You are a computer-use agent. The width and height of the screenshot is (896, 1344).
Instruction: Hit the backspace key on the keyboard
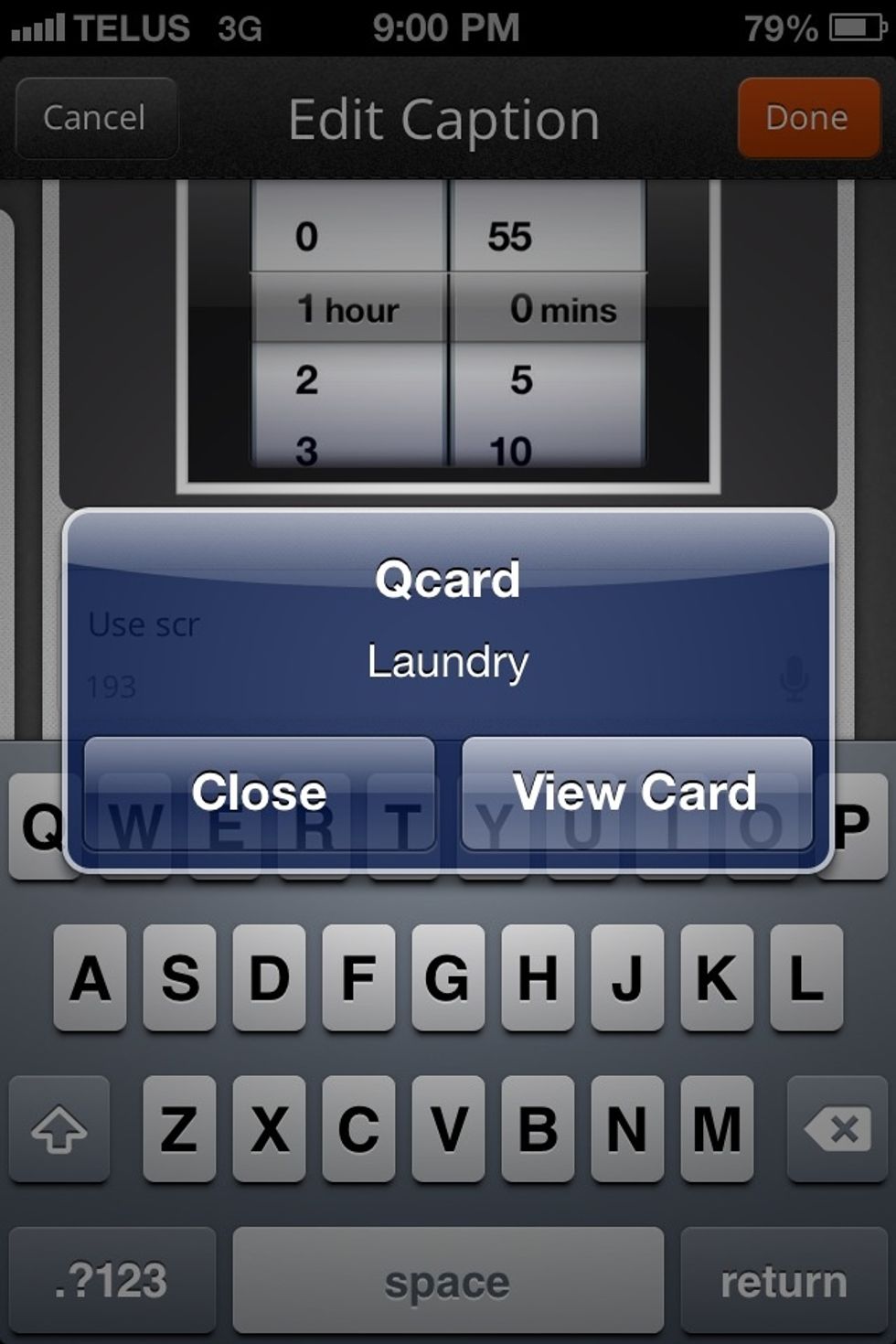pyautogui.click(x=837, y=1129)
